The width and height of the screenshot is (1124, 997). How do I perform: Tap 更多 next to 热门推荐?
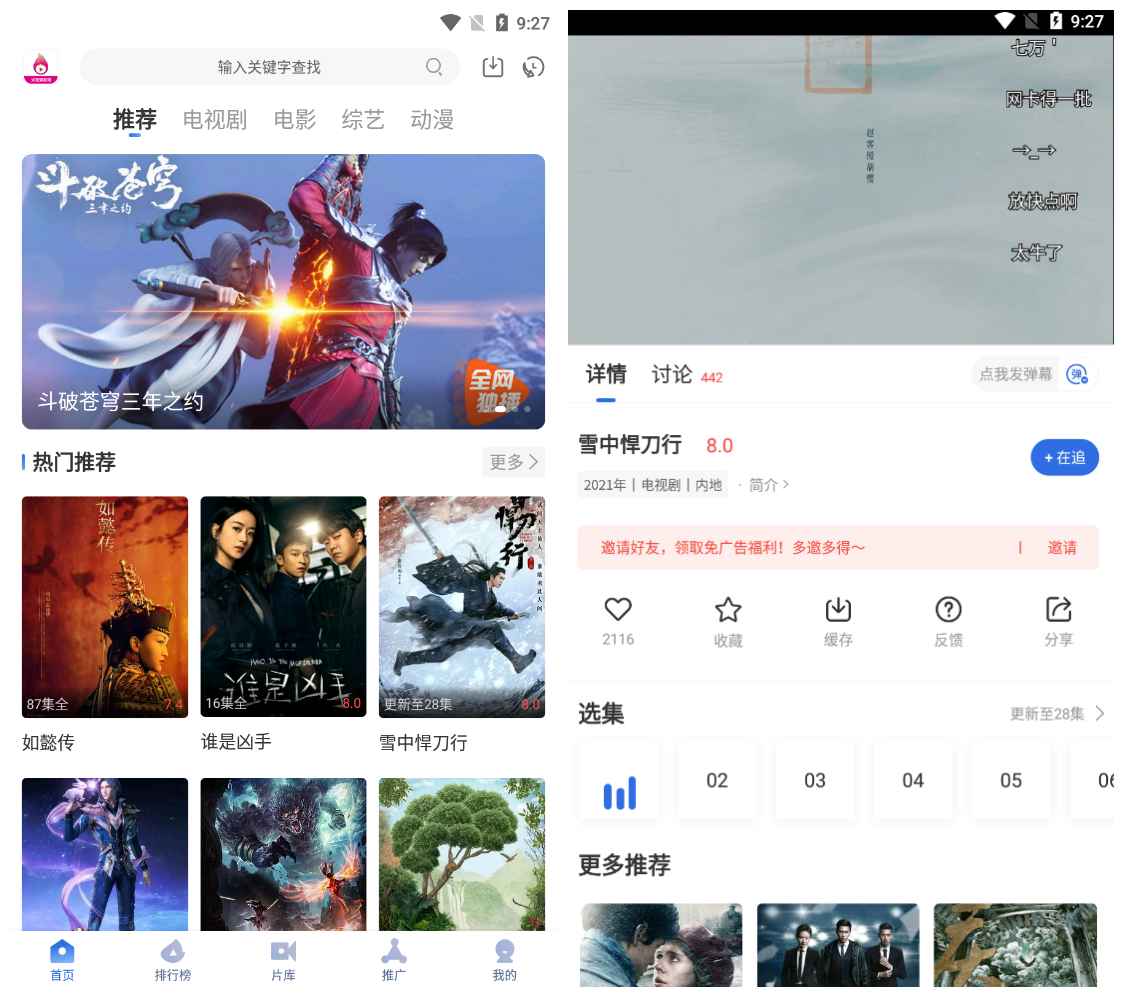pos(513,462)
